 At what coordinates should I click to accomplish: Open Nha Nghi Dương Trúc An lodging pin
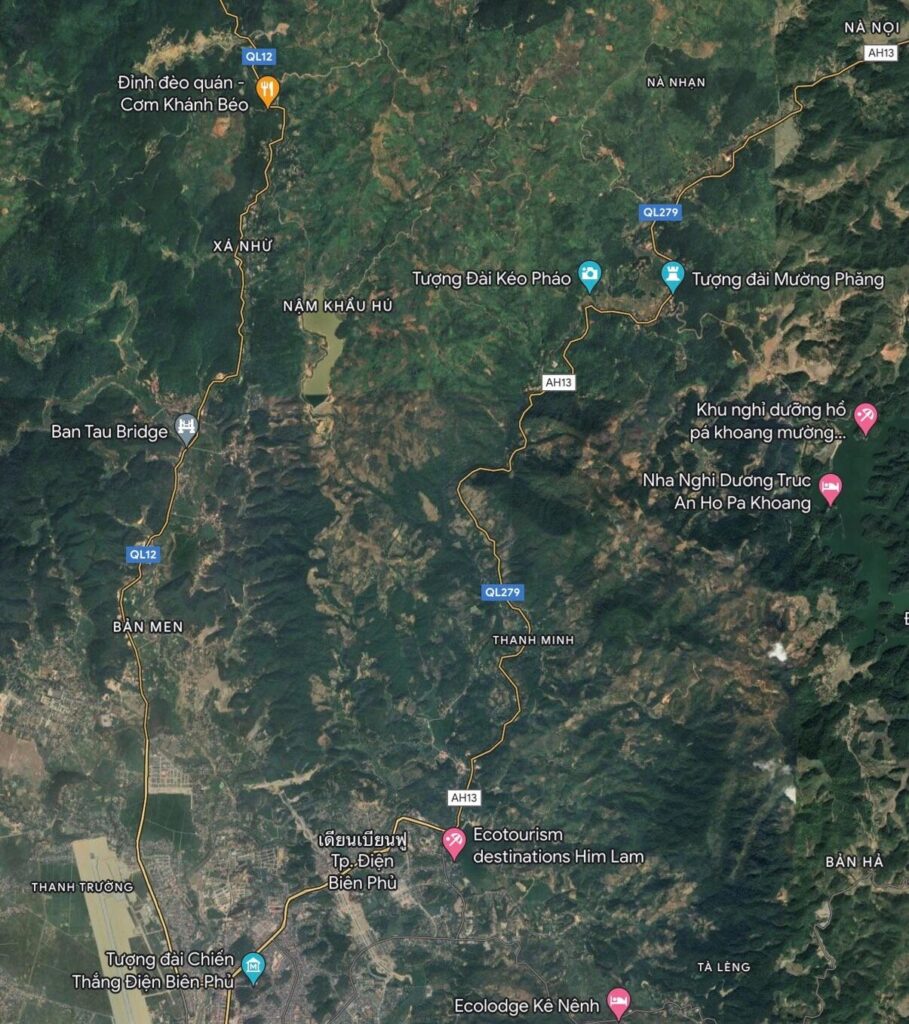[830, 487]
